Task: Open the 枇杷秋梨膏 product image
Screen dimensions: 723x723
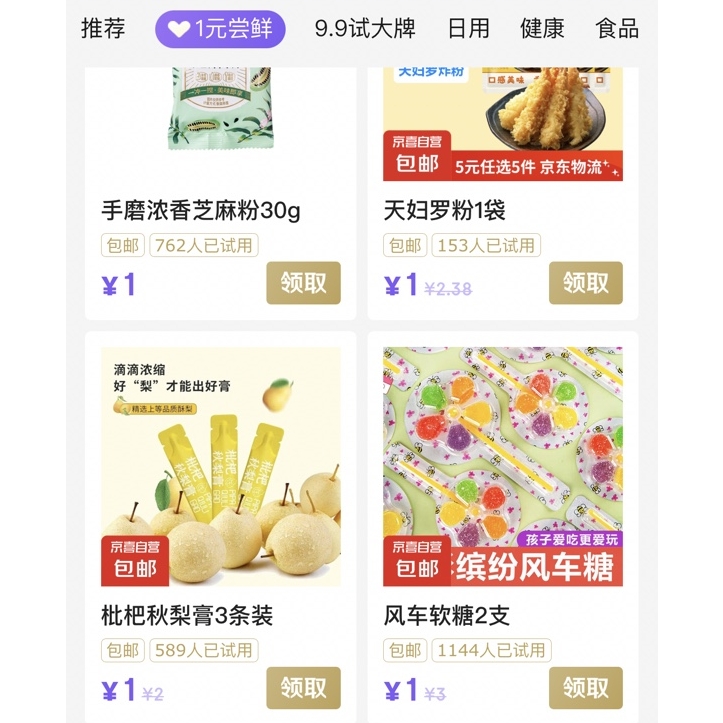Action: [x=220, y=466]
